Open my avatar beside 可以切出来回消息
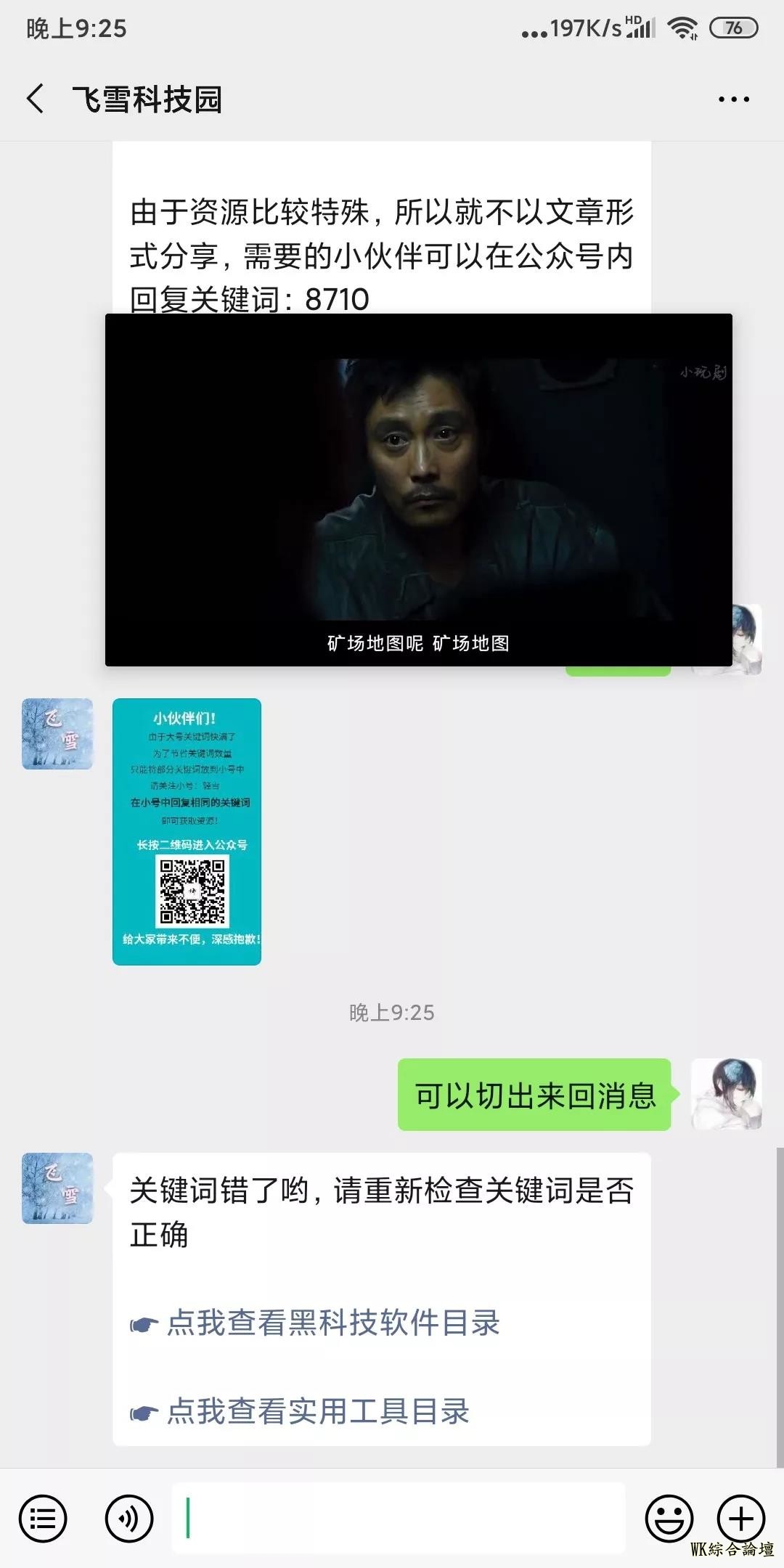 coord(726,1094)
